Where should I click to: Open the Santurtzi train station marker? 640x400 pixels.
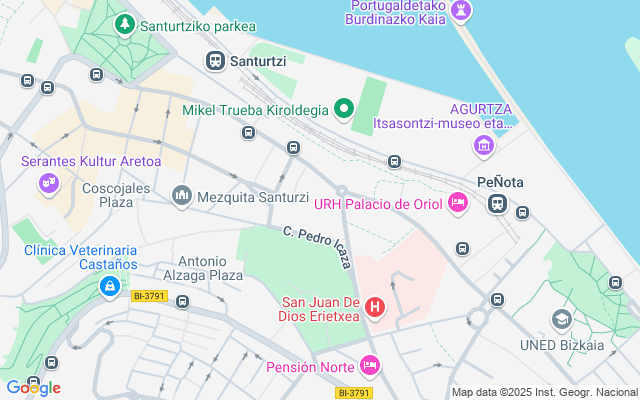[x=215, y=61]
